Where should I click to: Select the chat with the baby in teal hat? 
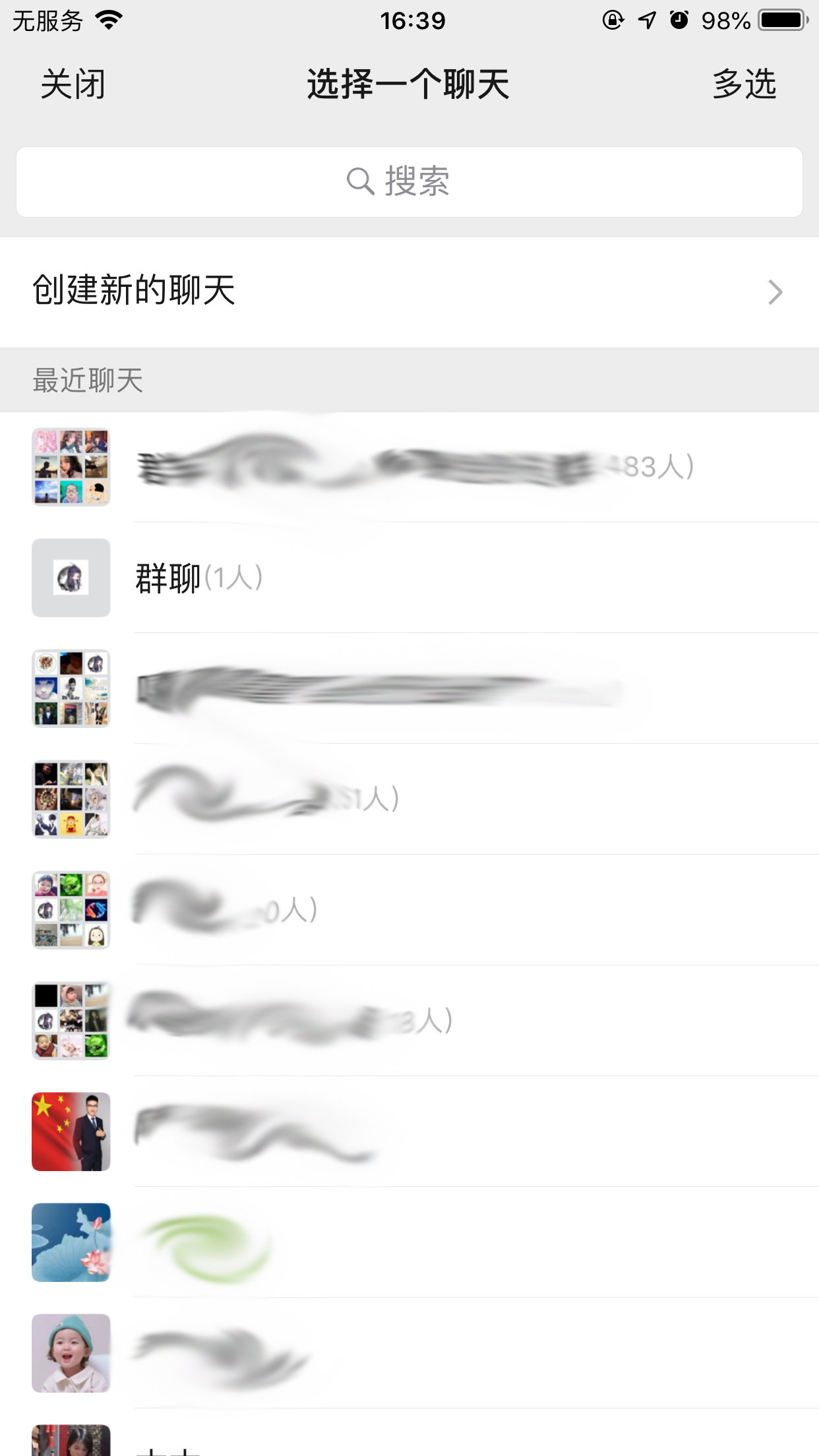point(409,1353)
